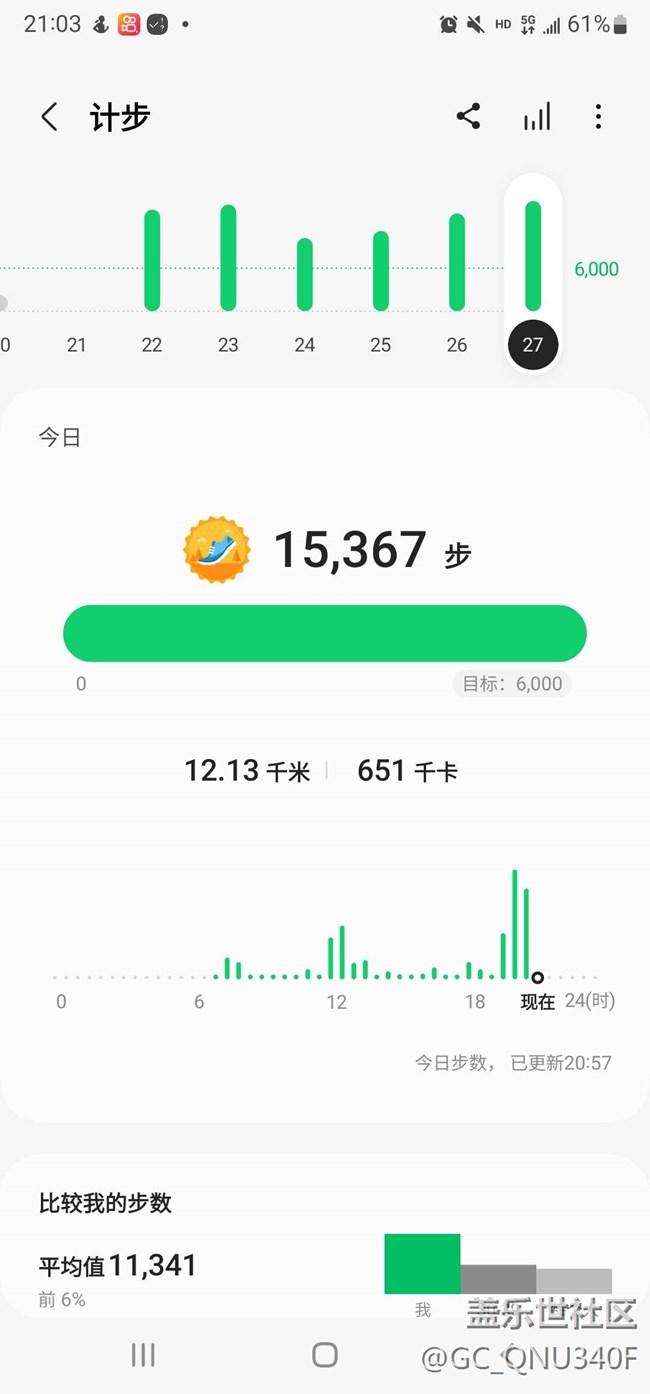The image size is (650, 1394).
Task: Open the recent apps view
Action: 143,1355
